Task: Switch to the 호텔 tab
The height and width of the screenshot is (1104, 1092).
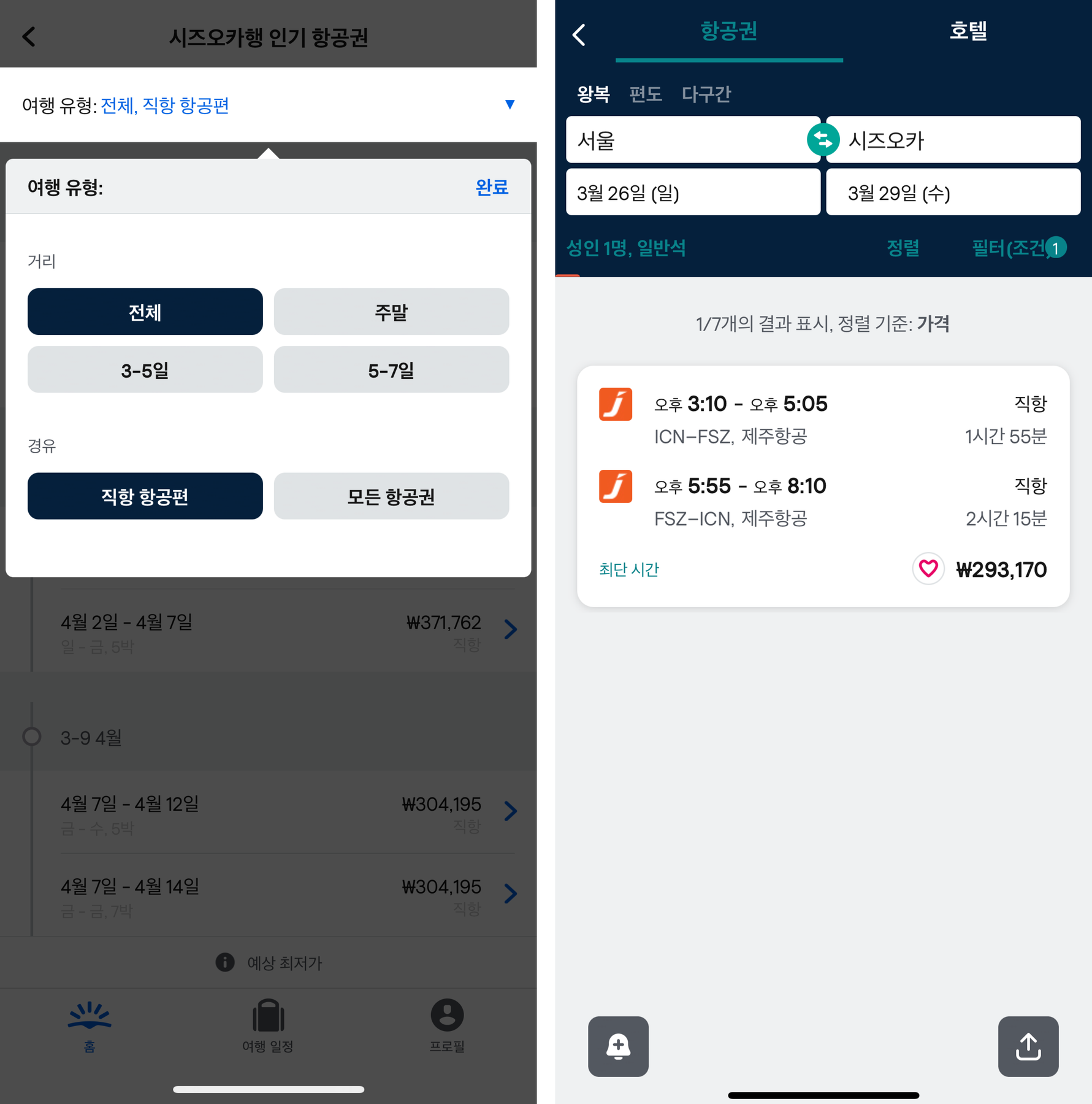Action: coord(967,31)
